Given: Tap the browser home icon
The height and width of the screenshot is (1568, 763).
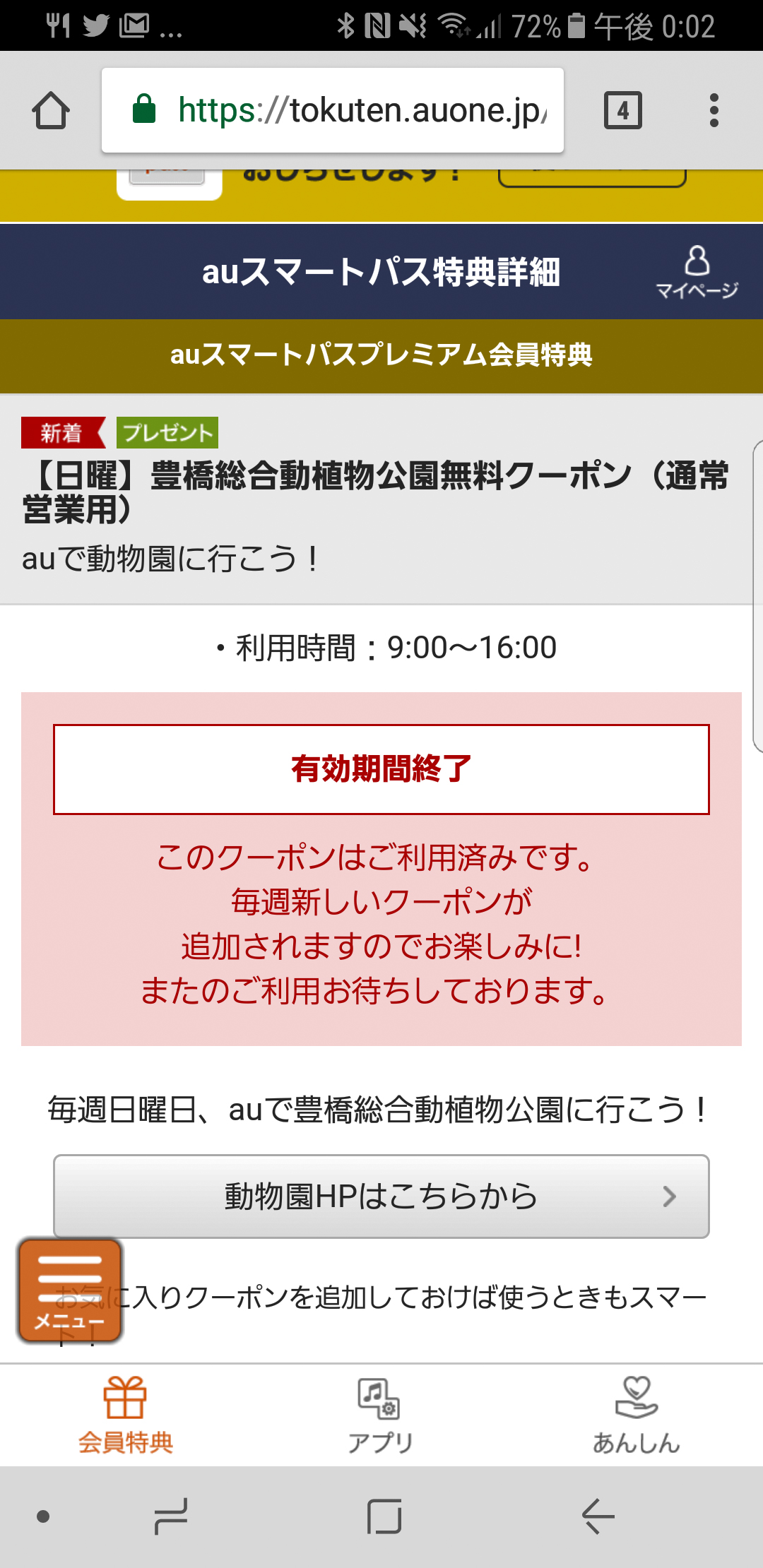Looking at the screenshot, I should (51, 111).
